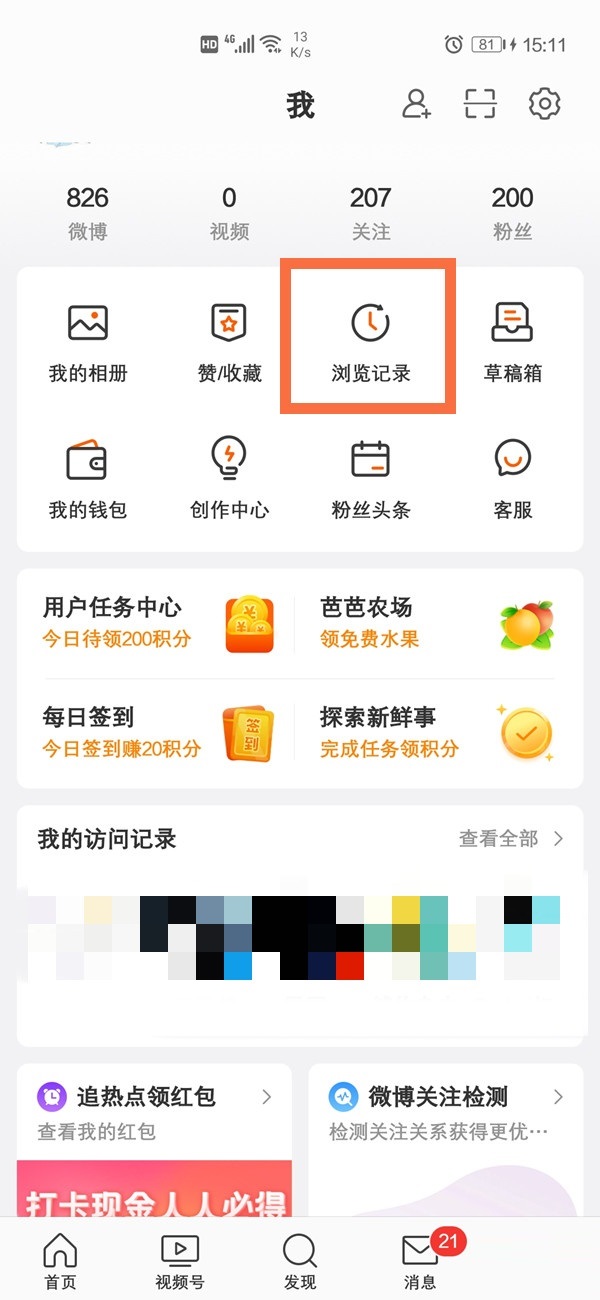600x1300 pixels.
Task: View all visit records via 查看全部
Action: pos(510,839)
